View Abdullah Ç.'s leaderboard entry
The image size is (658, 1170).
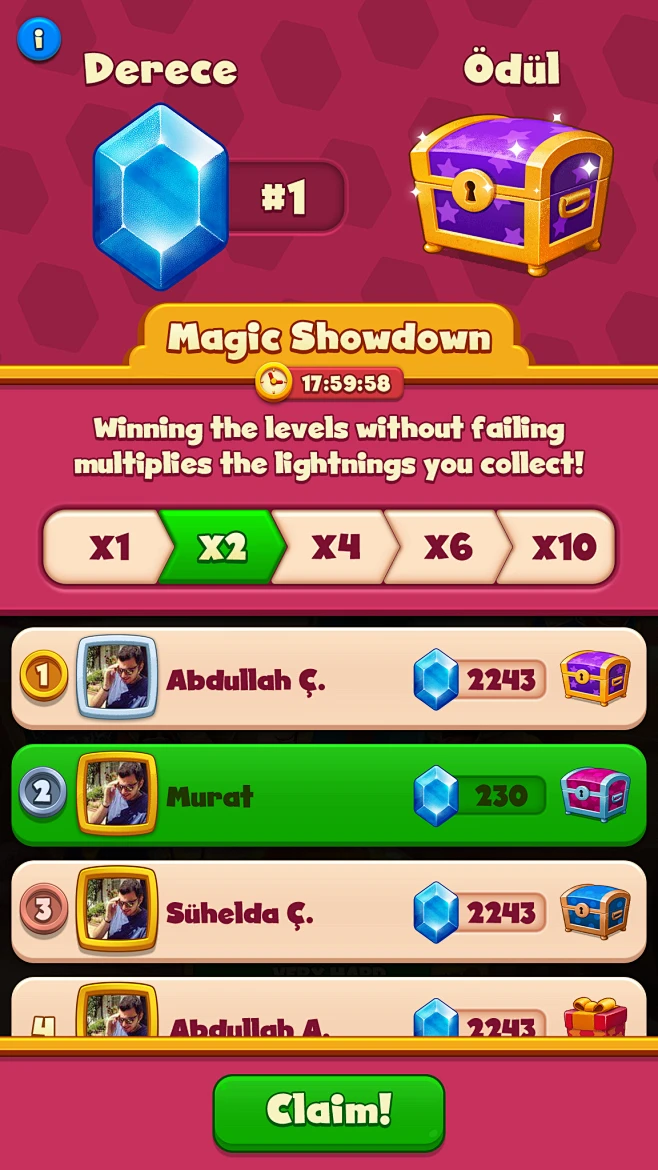coord(328,679)
